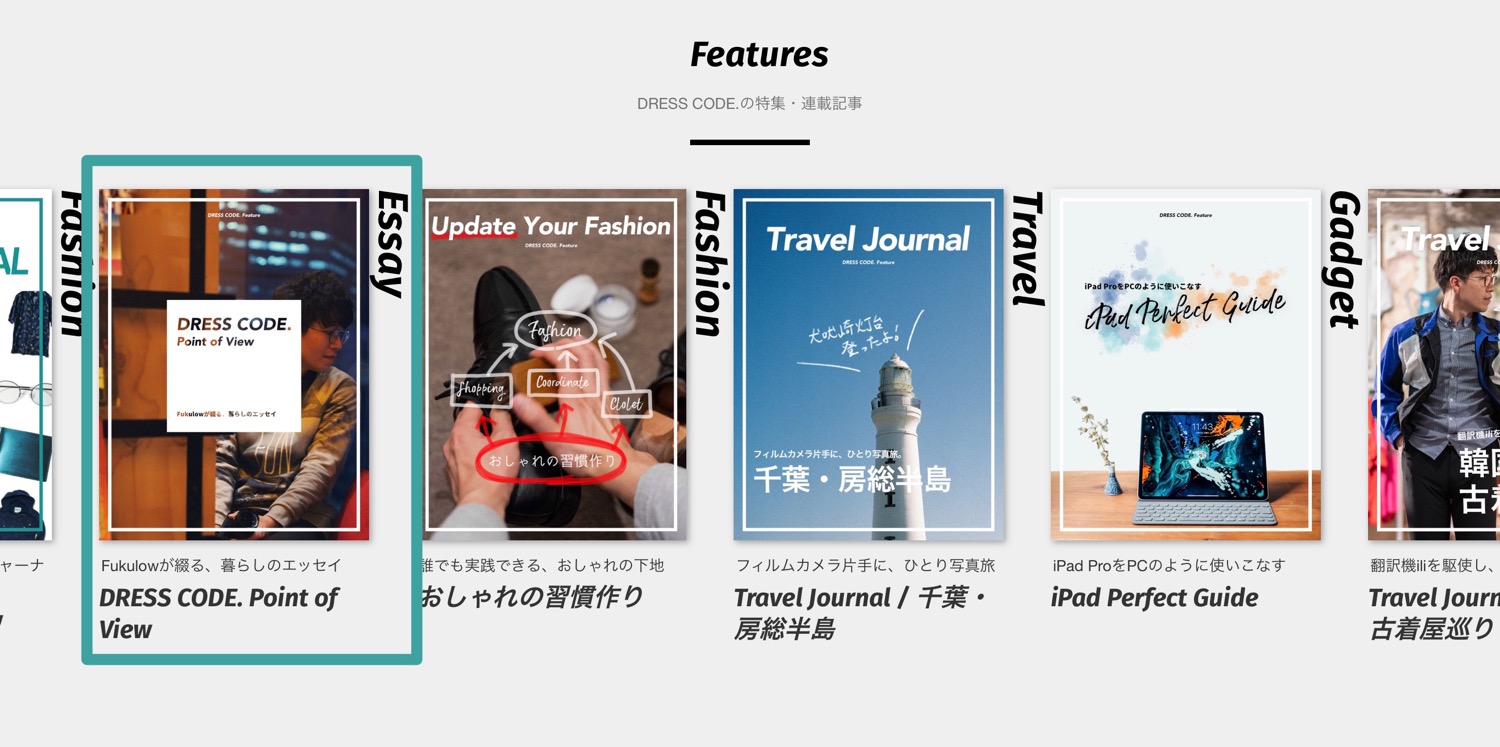Open the DRESS CODE. Point of View essay card

click(234, 365)
